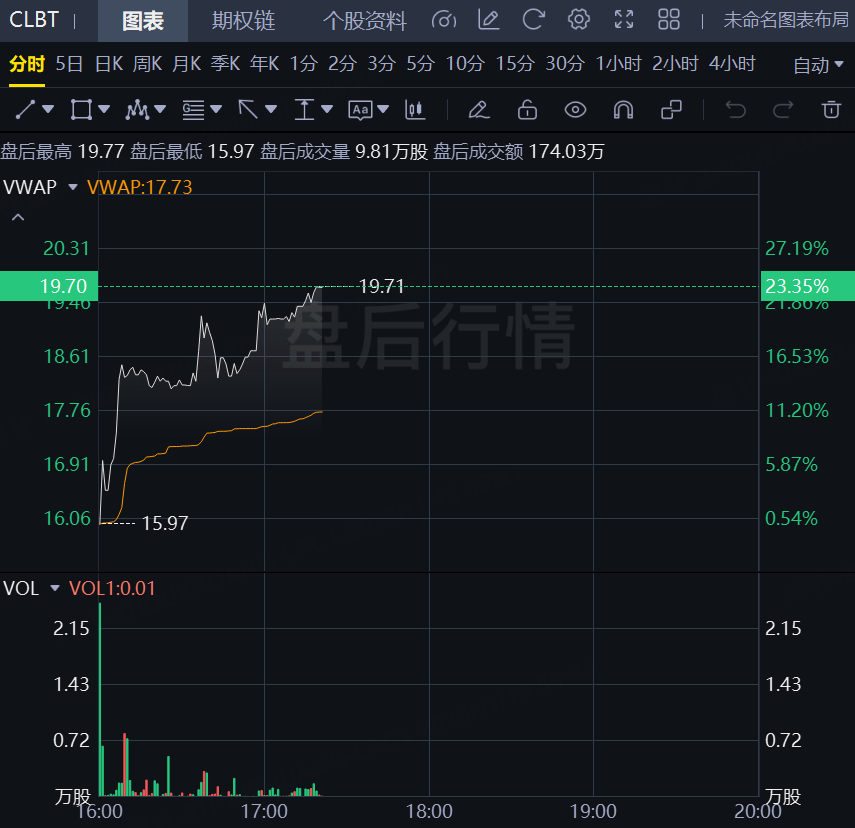Select the 5日 timeframe
Screen dimensions: 855x828
pos(69,64)
